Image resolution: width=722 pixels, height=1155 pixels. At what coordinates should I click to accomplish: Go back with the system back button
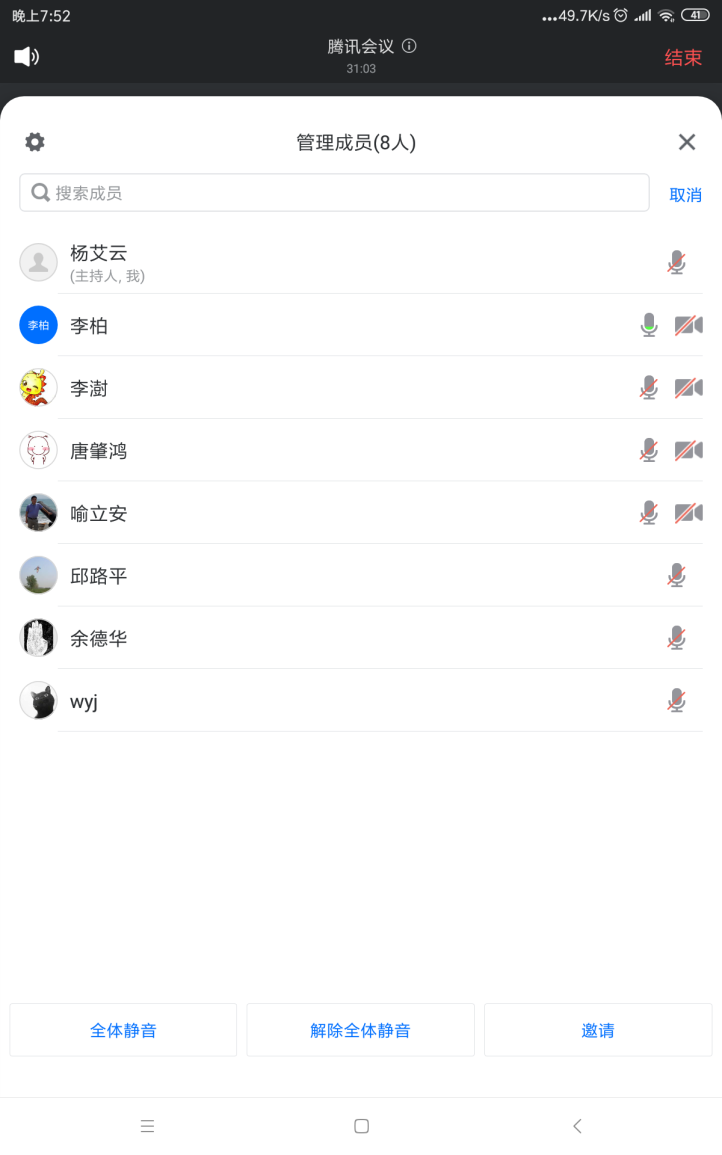click(x=577, y=1126)
